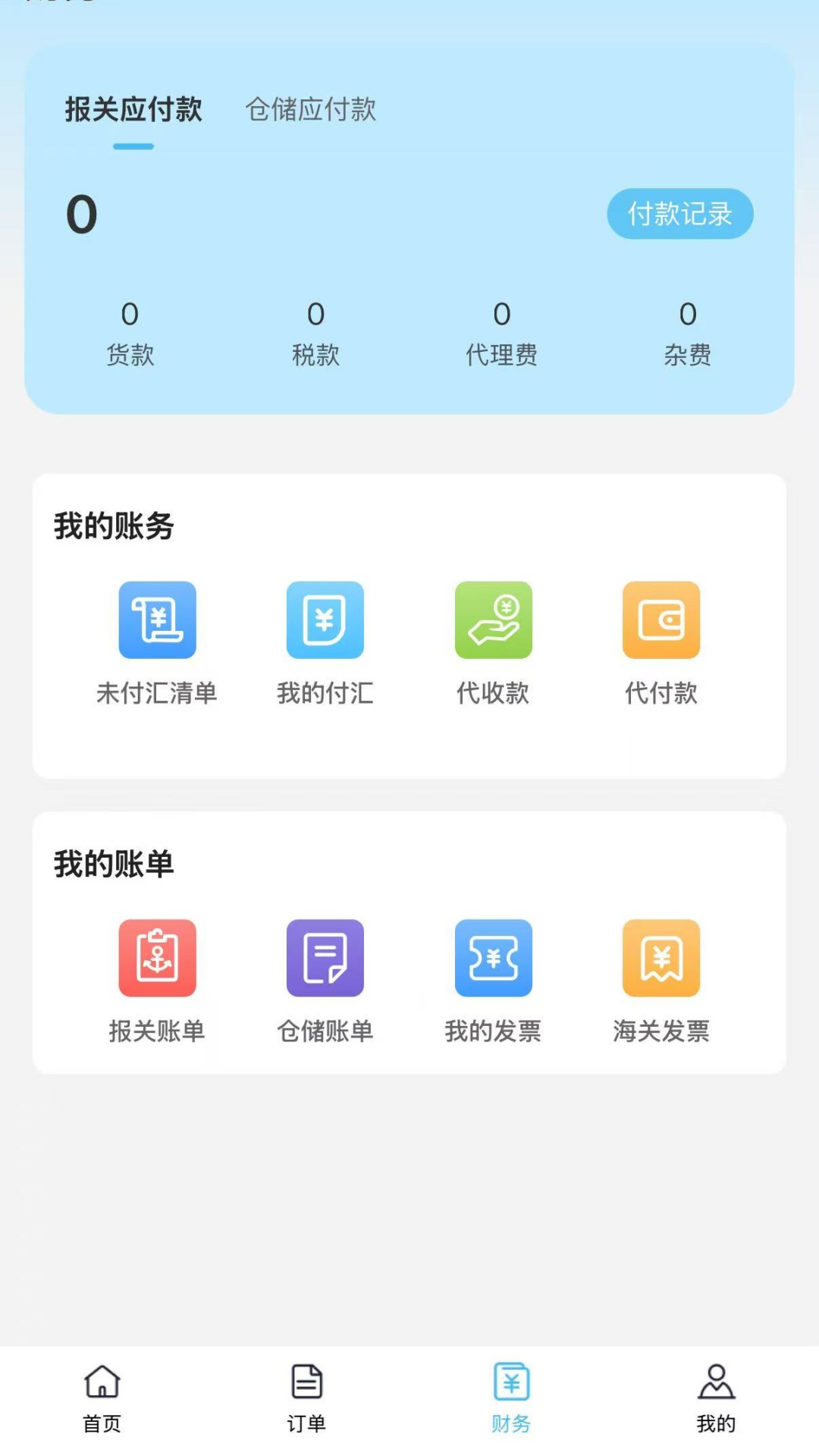Select the 报关应付款 tab
The height and width of the screenshot is (1456, 819).
click(133, 111)
